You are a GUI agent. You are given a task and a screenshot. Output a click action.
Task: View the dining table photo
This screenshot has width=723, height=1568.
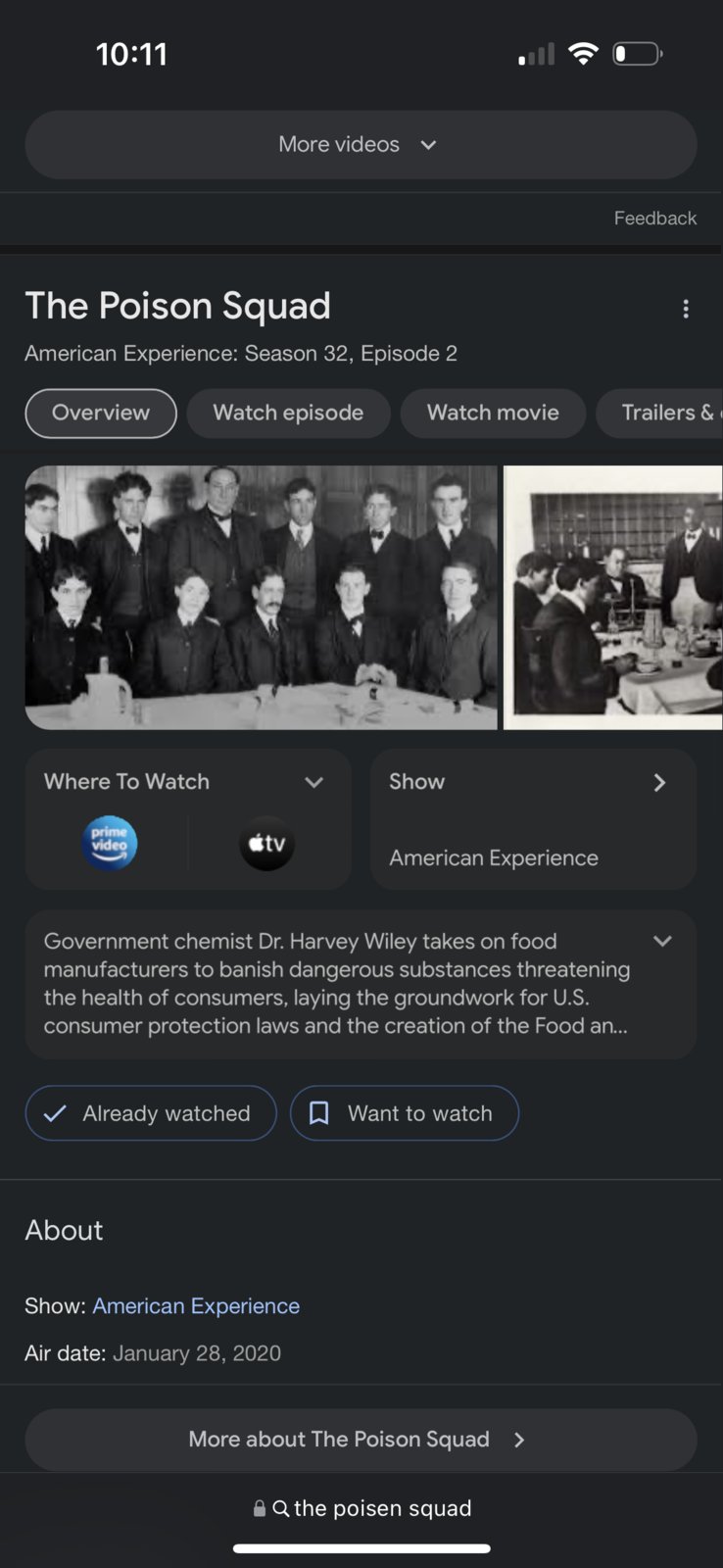(x=613, y=597)
